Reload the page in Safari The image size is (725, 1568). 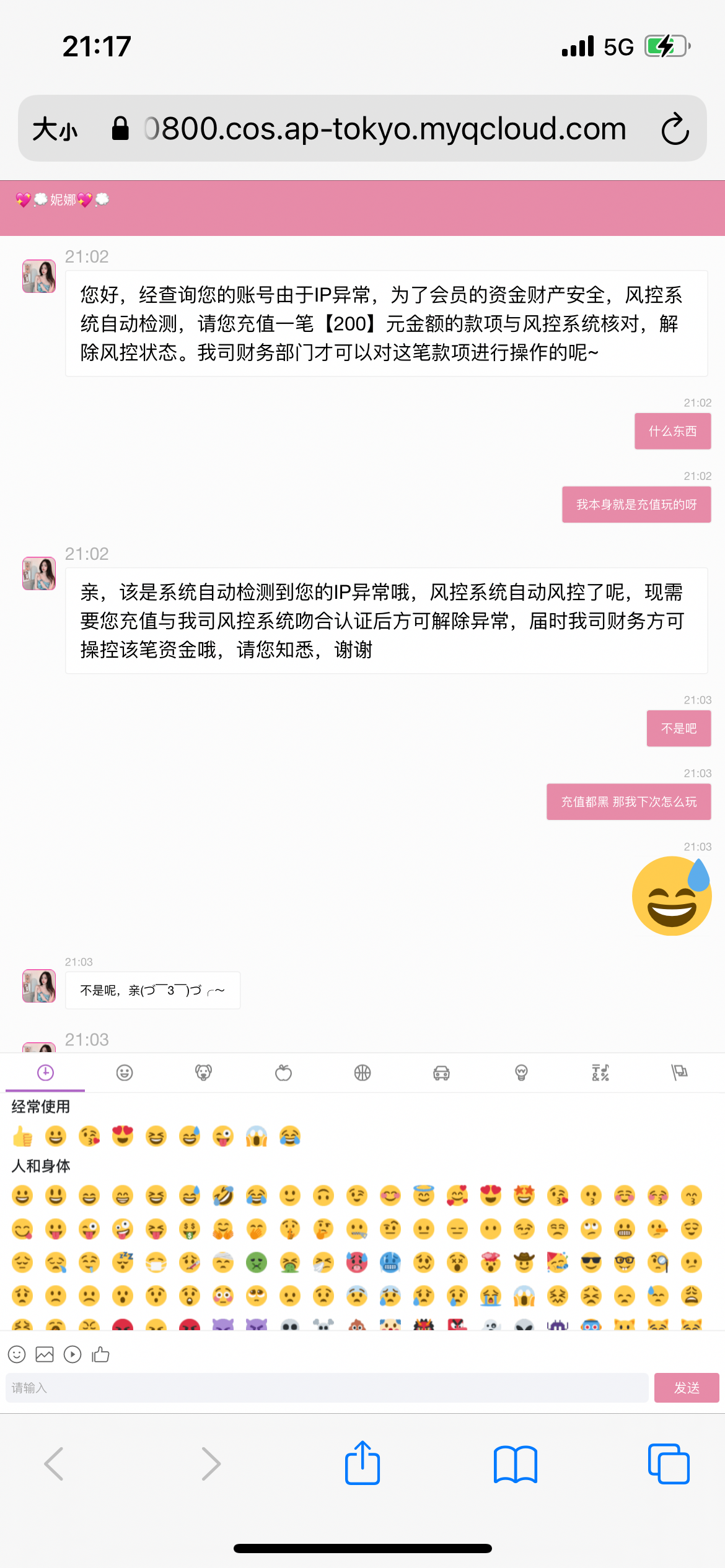pos(675,129)
